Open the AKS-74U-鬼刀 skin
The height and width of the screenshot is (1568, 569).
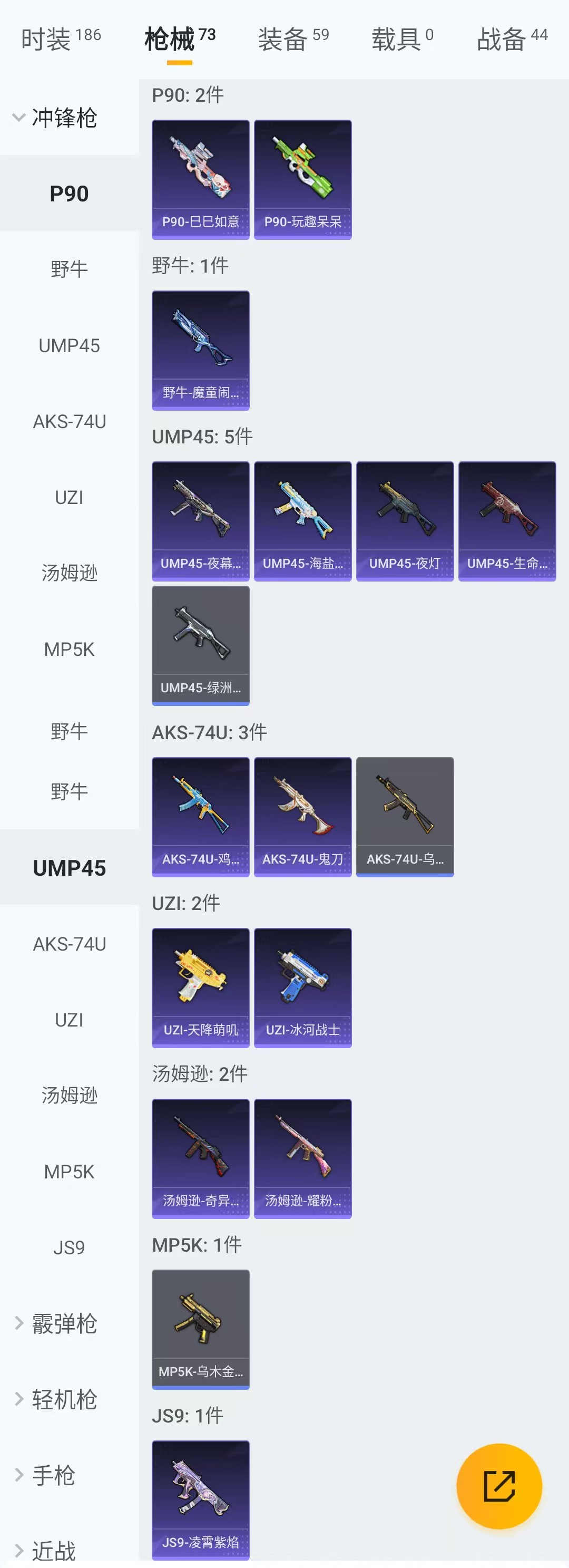302,817
